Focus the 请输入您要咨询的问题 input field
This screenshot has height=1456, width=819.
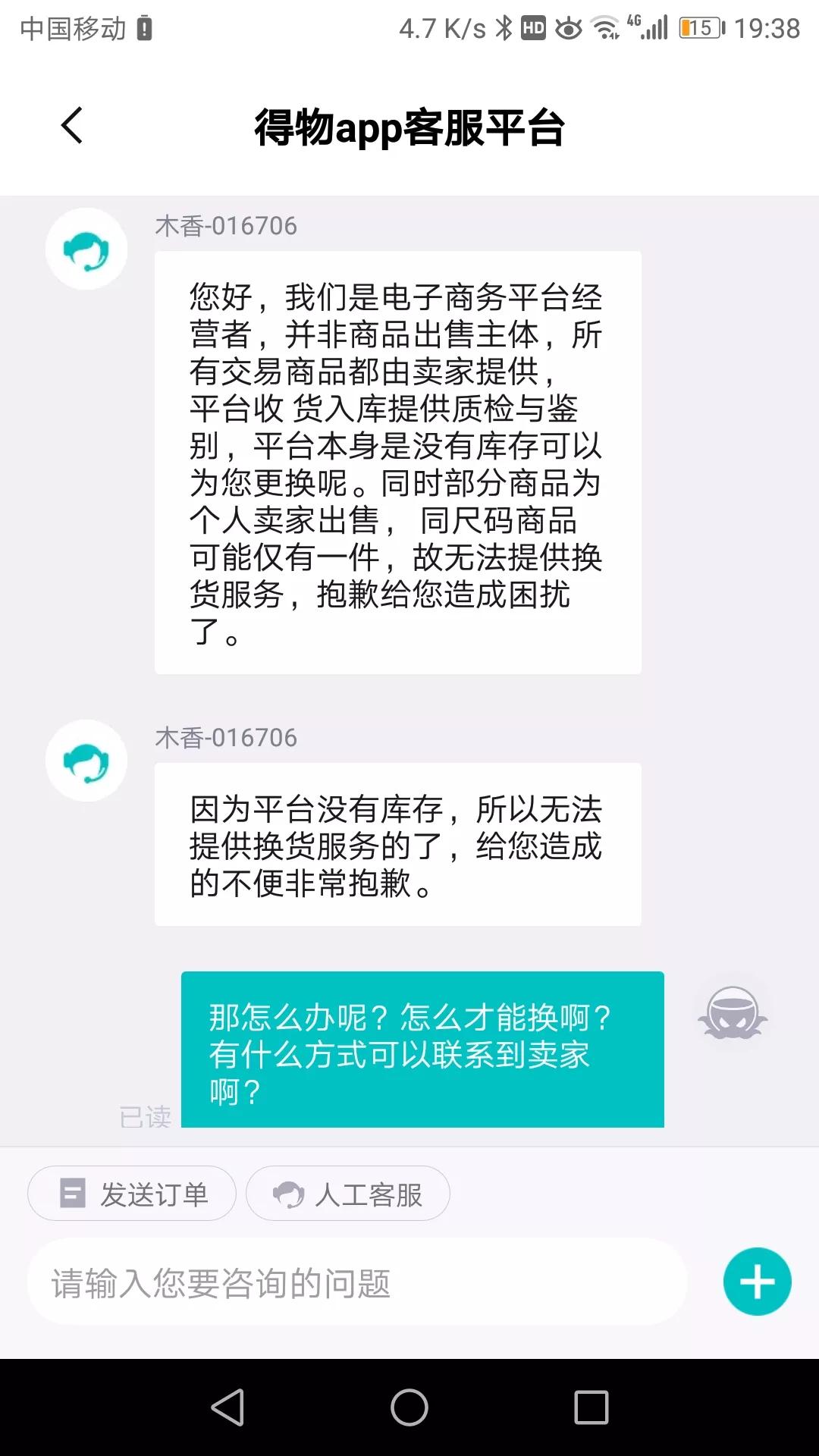tap(357, 1282)
